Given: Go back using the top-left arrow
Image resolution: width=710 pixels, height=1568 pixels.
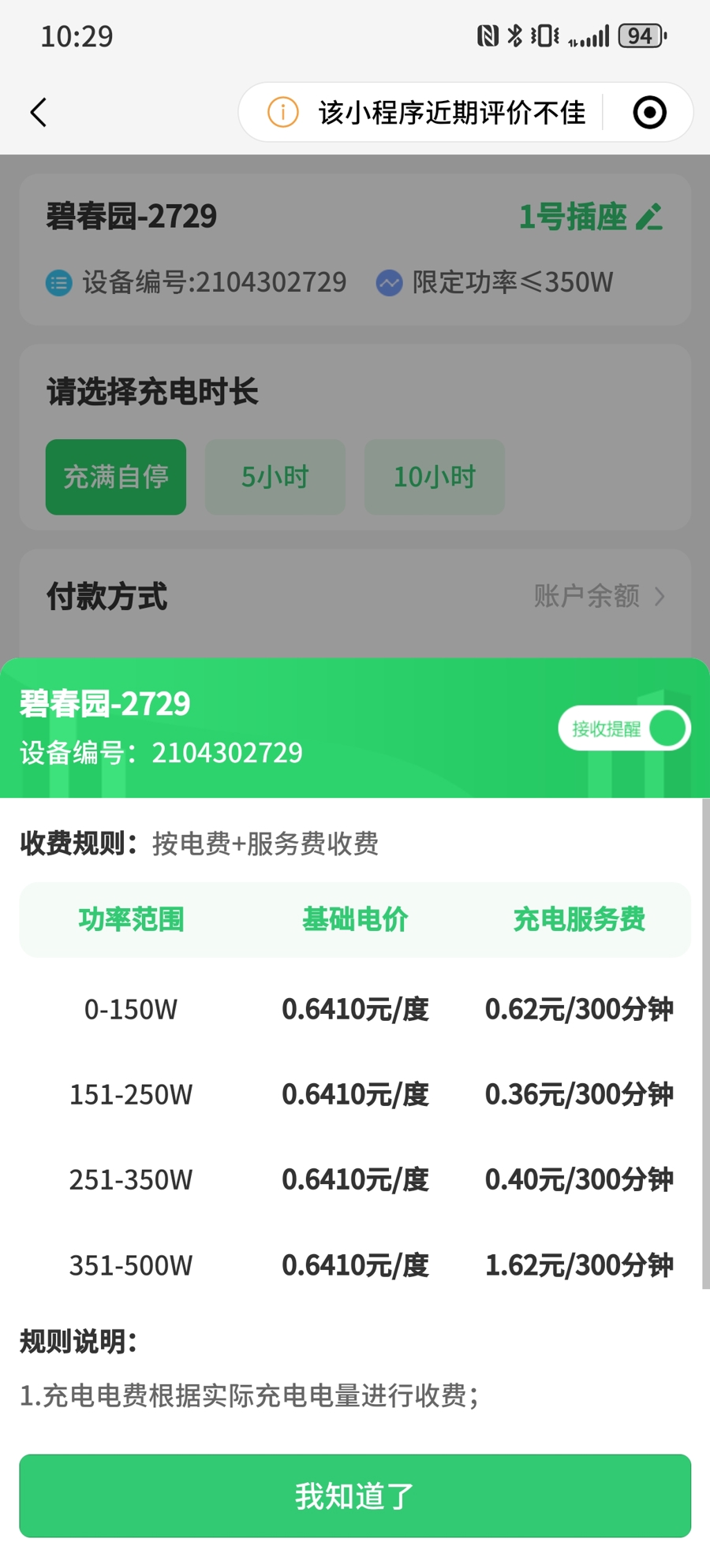Looking at the screenshot, I should coord(39,113).
